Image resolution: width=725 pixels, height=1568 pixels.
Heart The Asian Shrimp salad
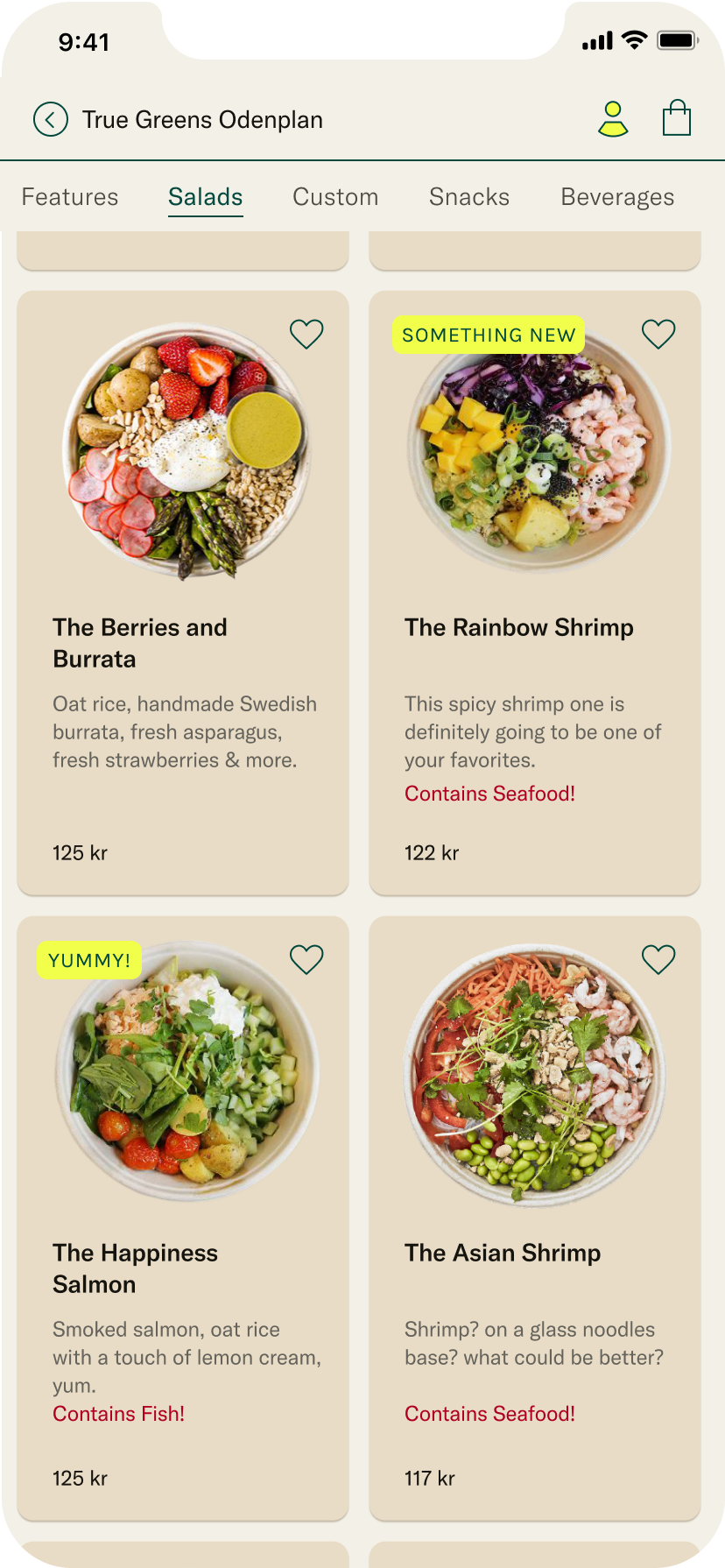(658, 959)
